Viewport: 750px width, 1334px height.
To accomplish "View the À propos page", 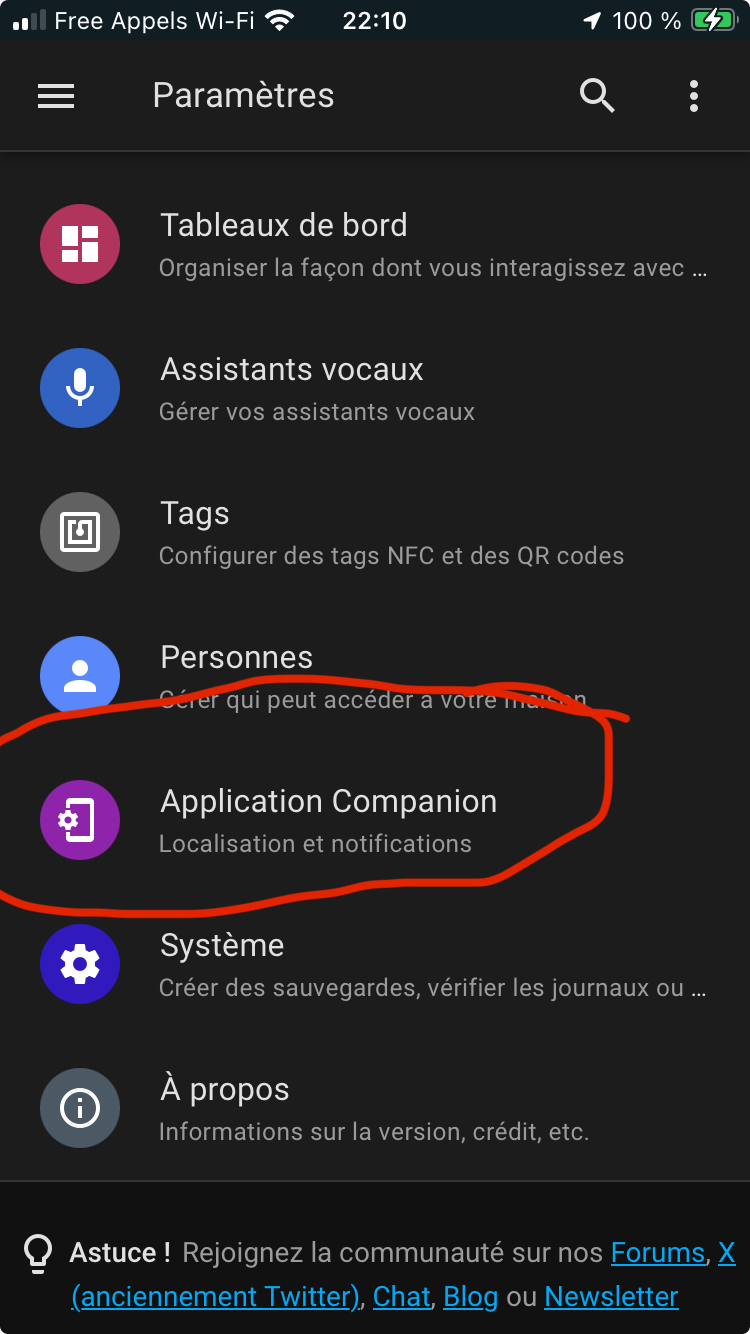I will tap(375, 1108).
